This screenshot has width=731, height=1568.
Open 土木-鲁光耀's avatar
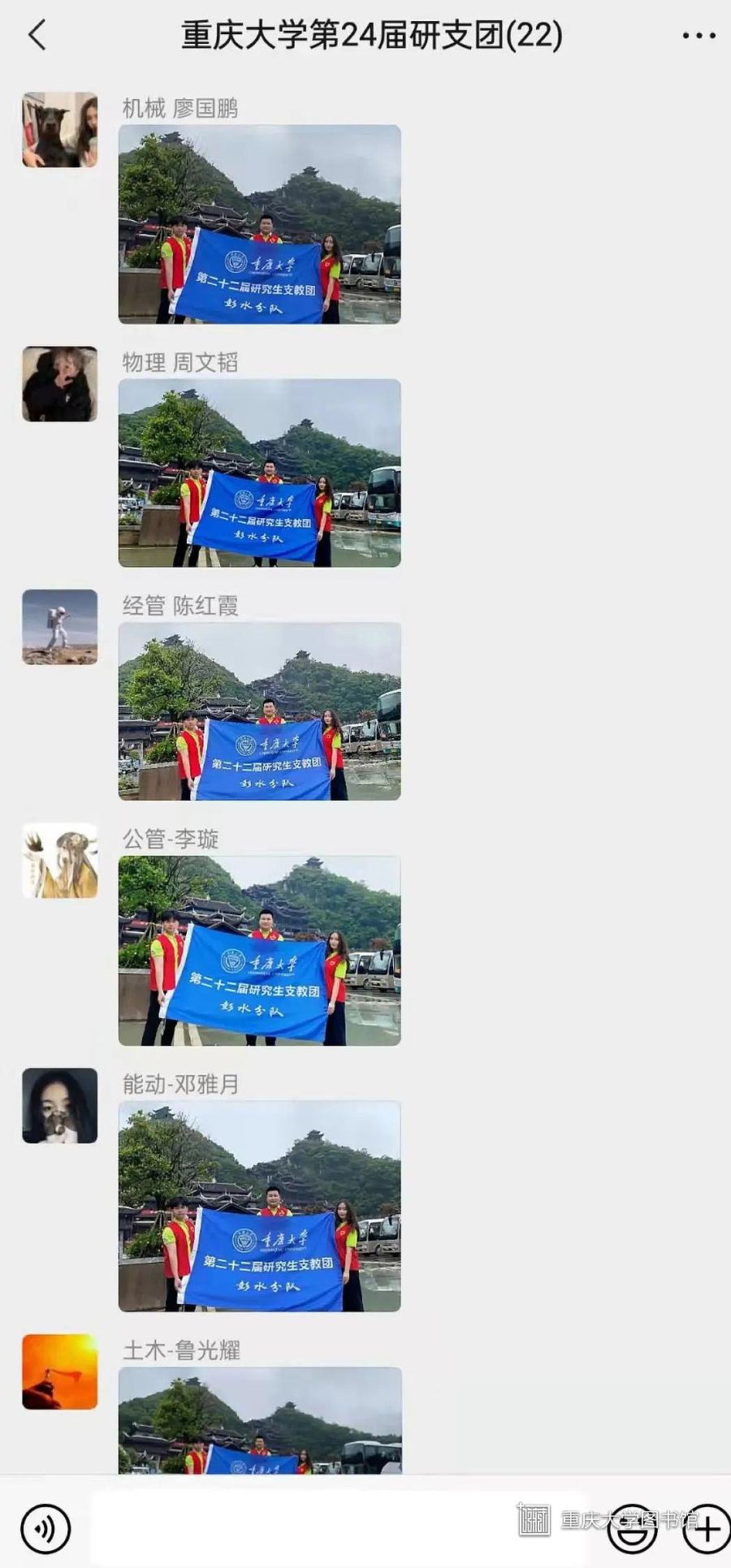click(60, 1371)
